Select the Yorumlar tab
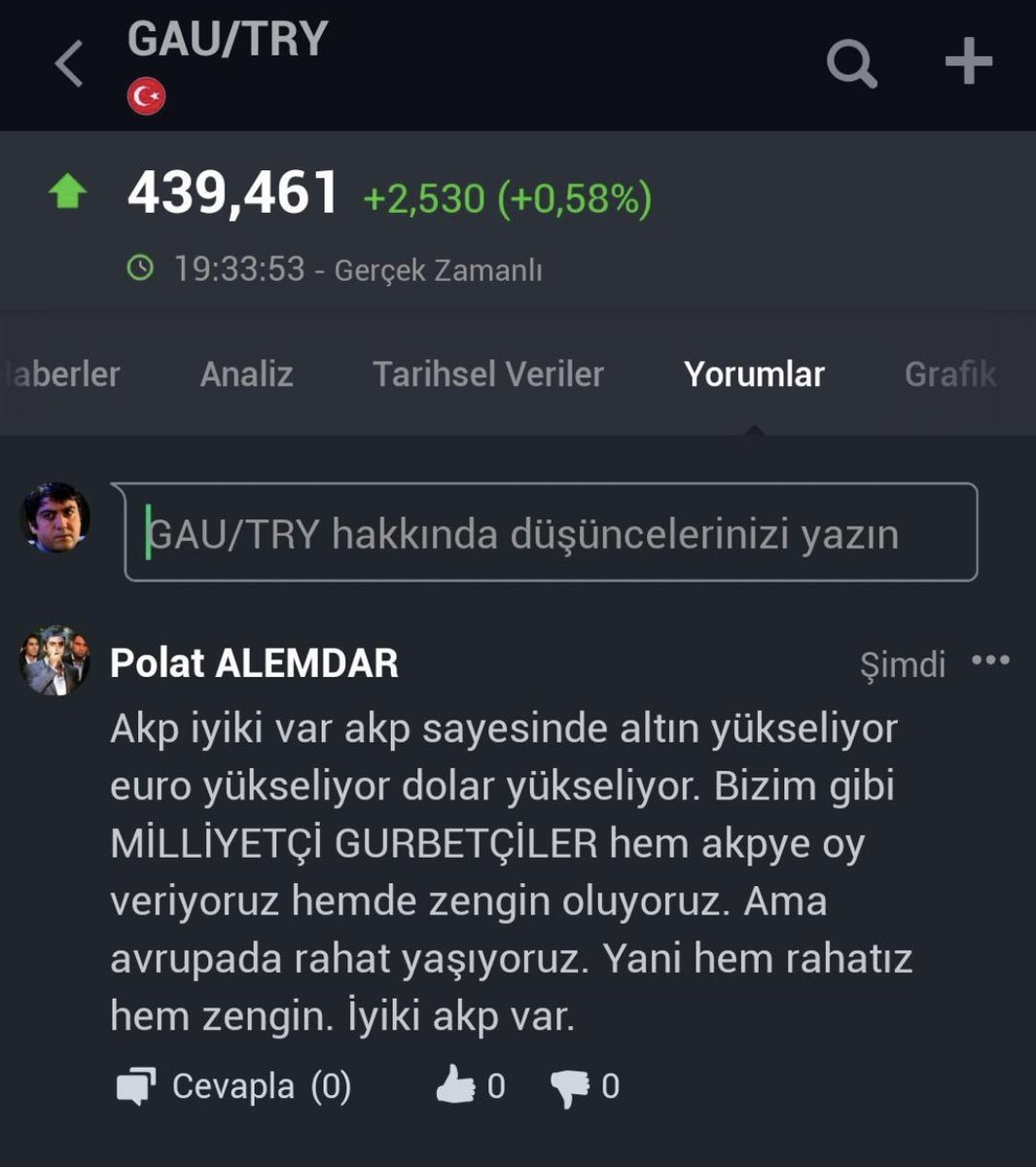This screenshot has width=1036, height=1167. click(754, 373)
